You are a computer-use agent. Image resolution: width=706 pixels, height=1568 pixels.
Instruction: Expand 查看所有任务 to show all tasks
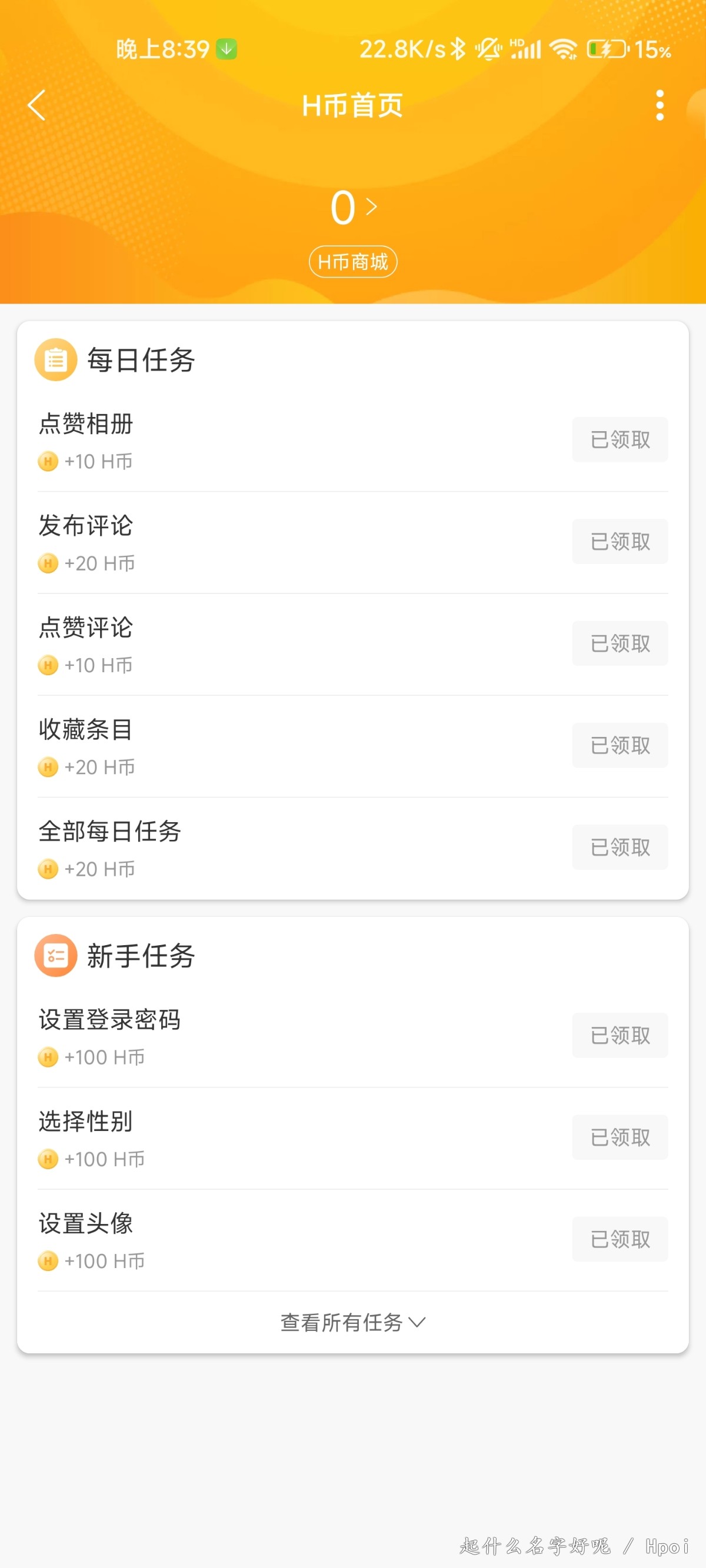352,1322
